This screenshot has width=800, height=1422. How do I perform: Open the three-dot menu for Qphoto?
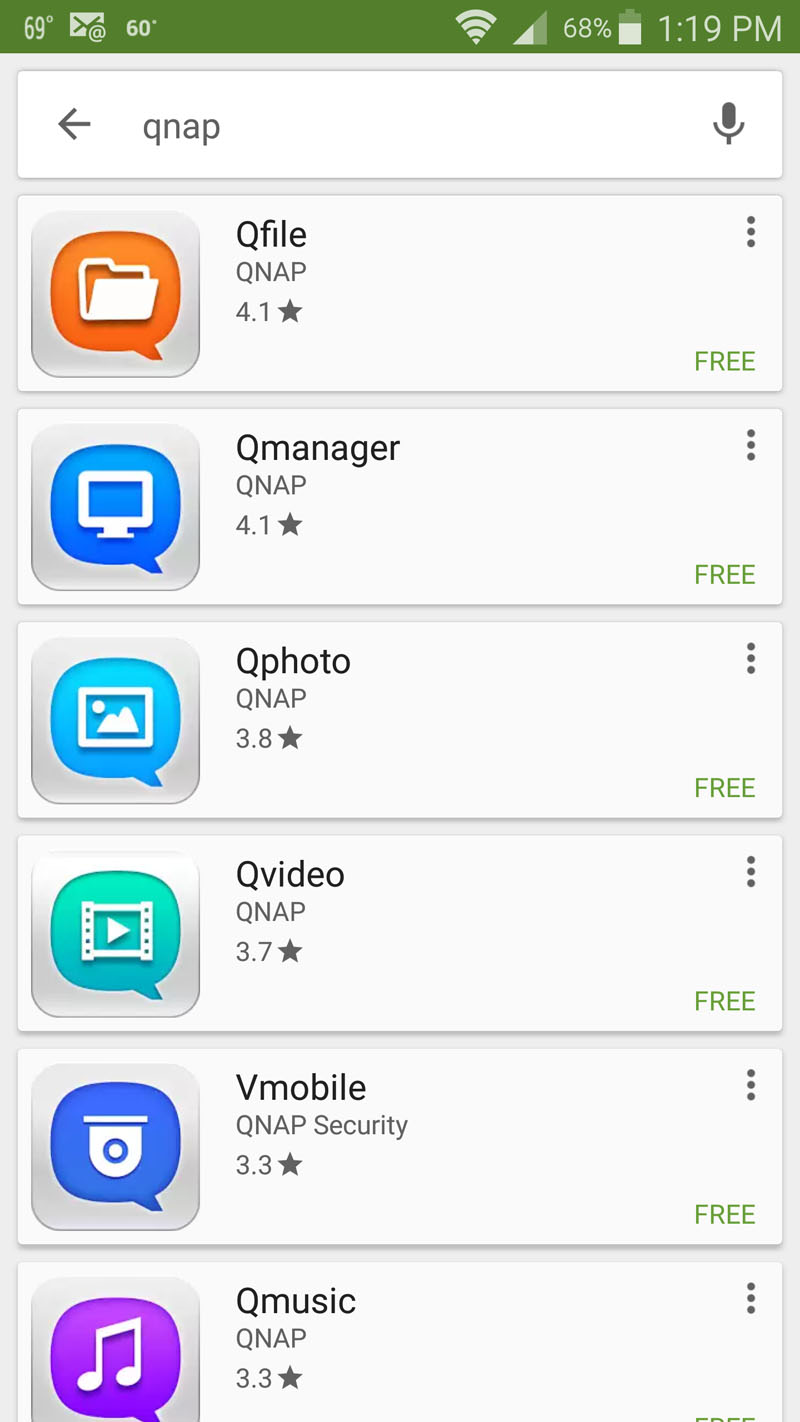750,659
